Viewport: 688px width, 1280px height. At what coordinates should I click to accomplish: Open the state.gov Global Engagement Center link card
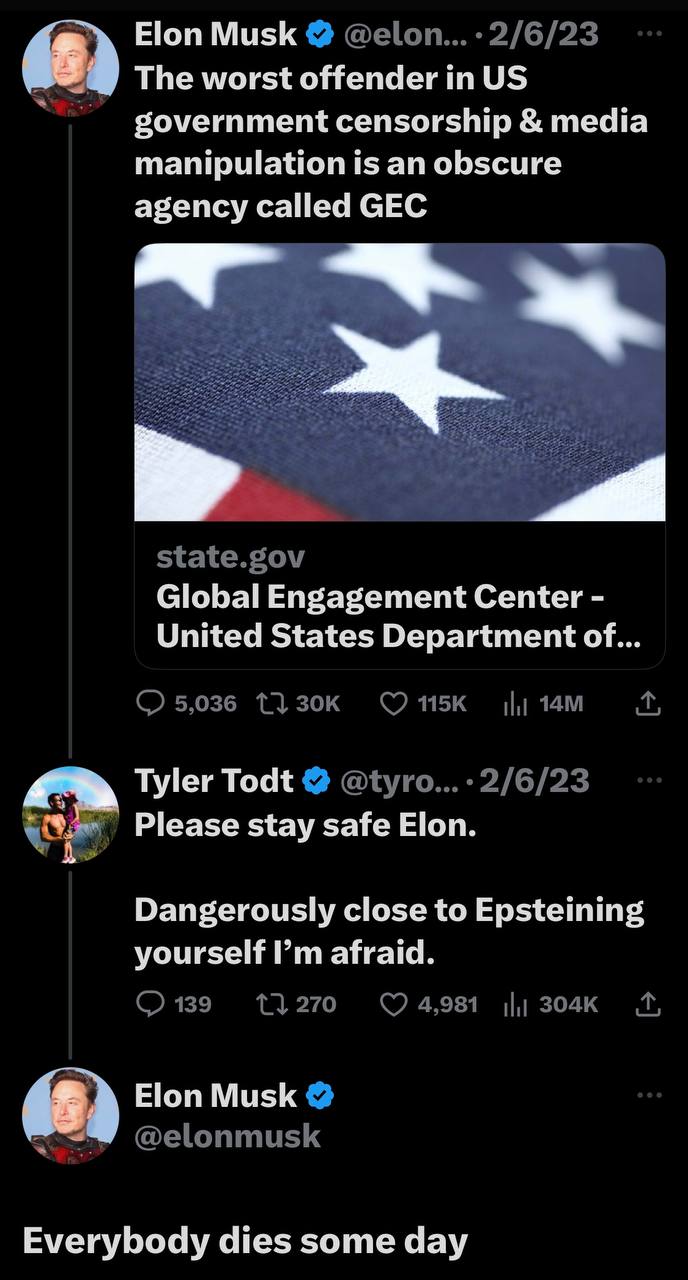tap(400, 455)
